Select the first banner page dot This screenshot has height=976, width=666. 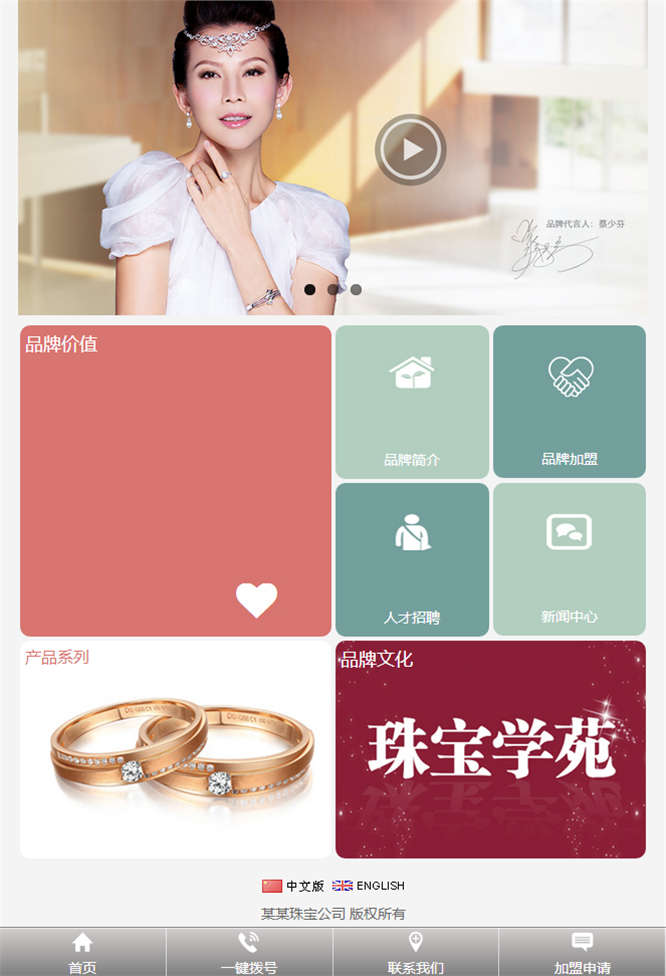310,290
